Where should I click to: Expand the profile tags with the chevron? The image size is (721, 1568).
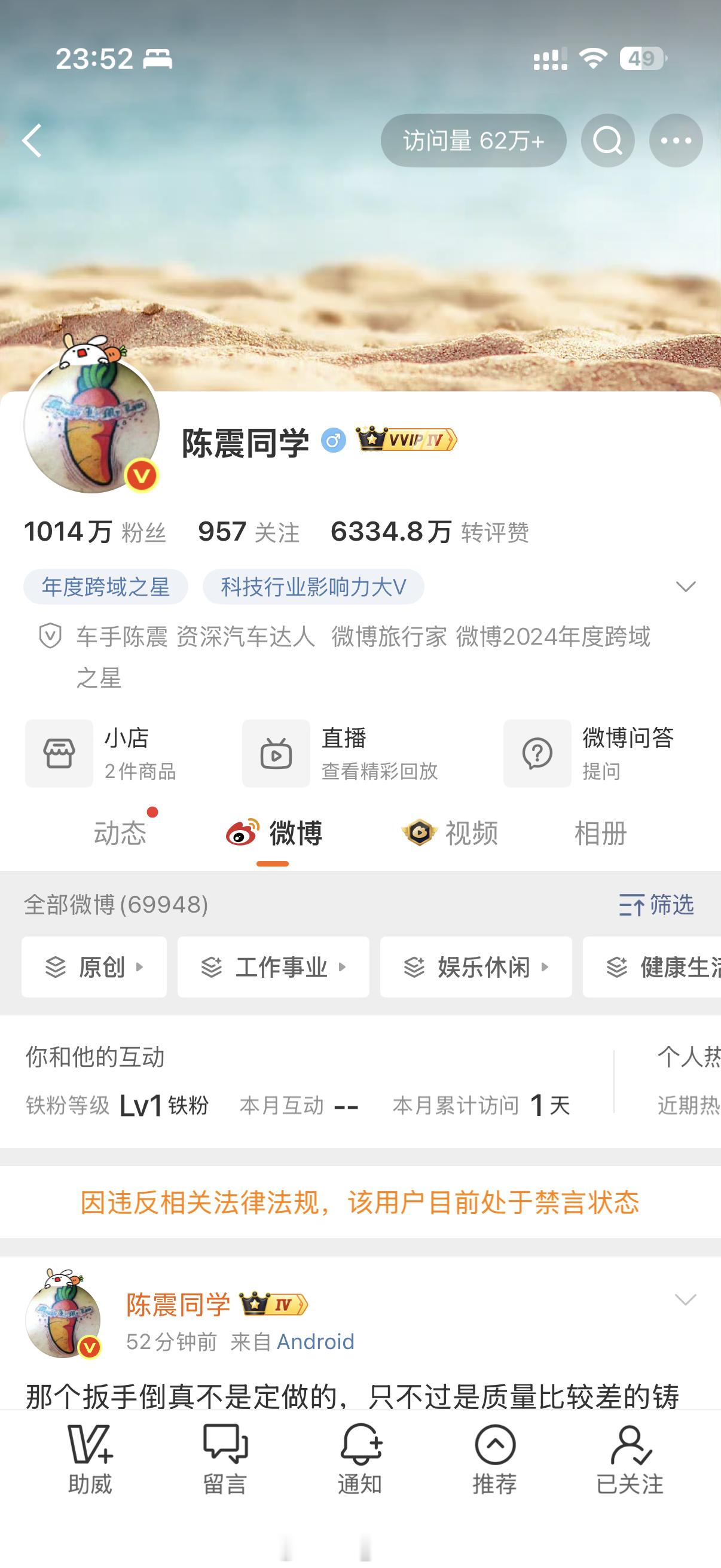[x=686, y=586]
